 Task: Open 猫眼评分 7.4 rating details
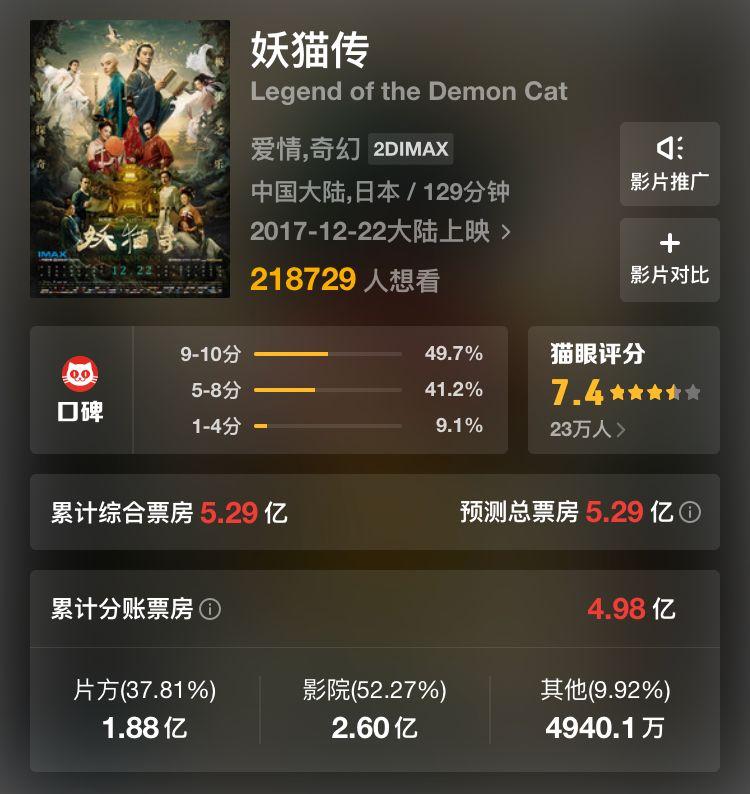[x=623, y=390]
